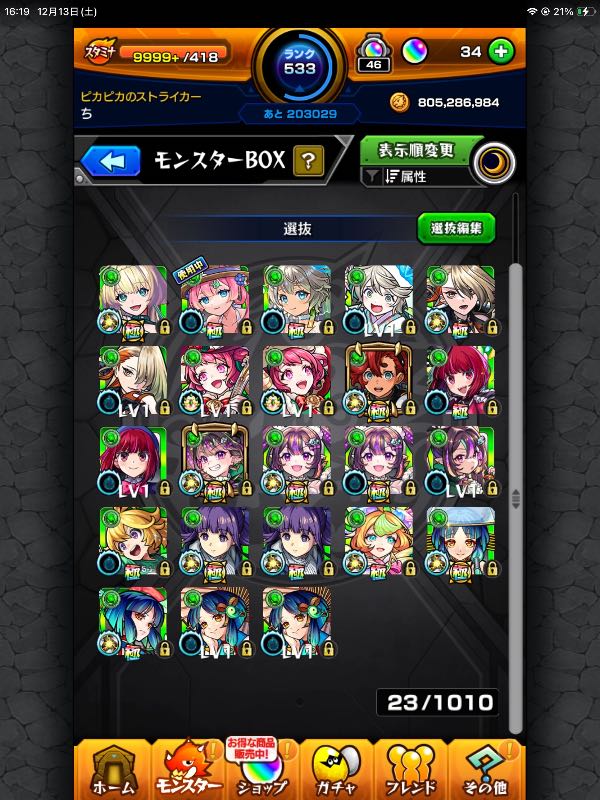
Task: Tap the crescent moon icon beside 表示順変更
Action: tap(495, 160)
